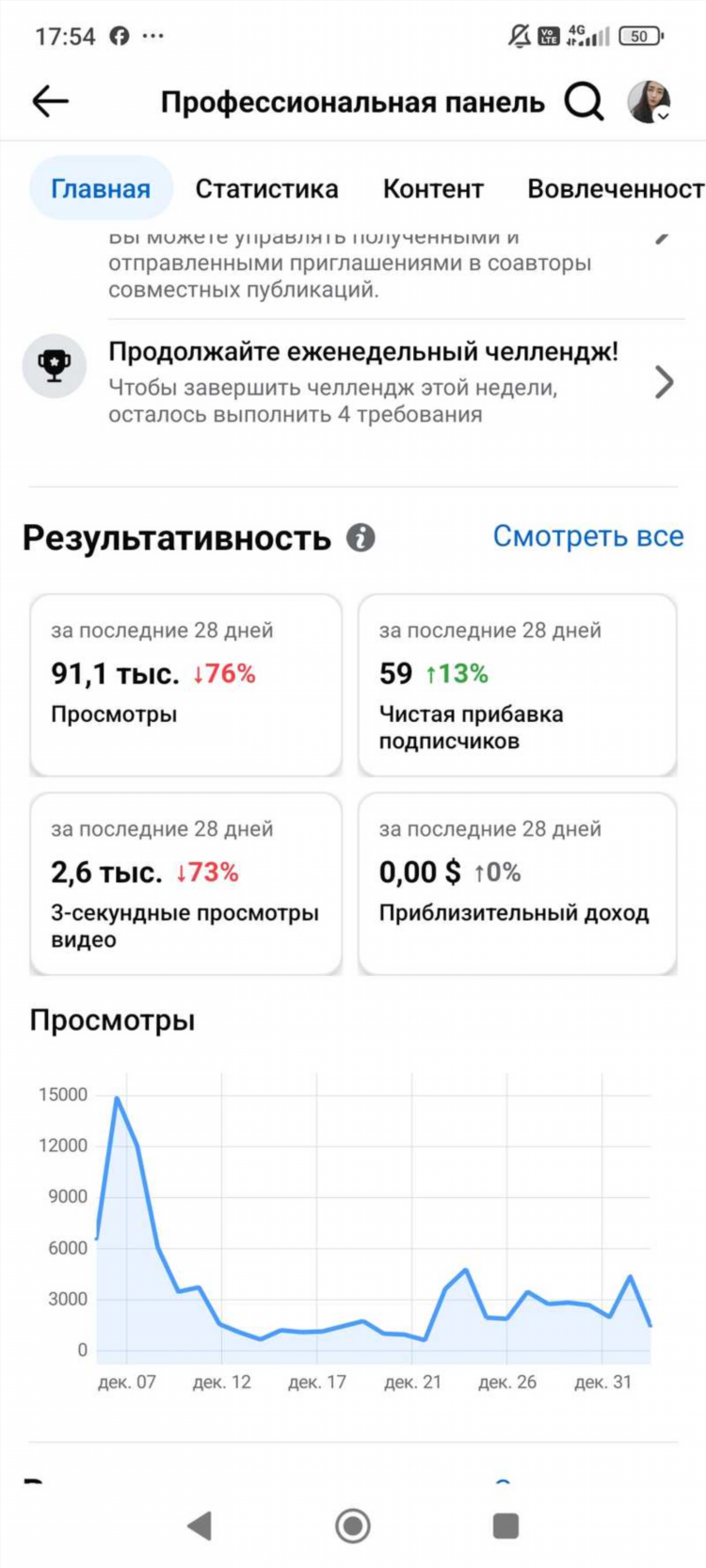706x1568 pixels.
Task: Open Чистая прибавка подписчиков card
Action: click(x=518, y=684)
